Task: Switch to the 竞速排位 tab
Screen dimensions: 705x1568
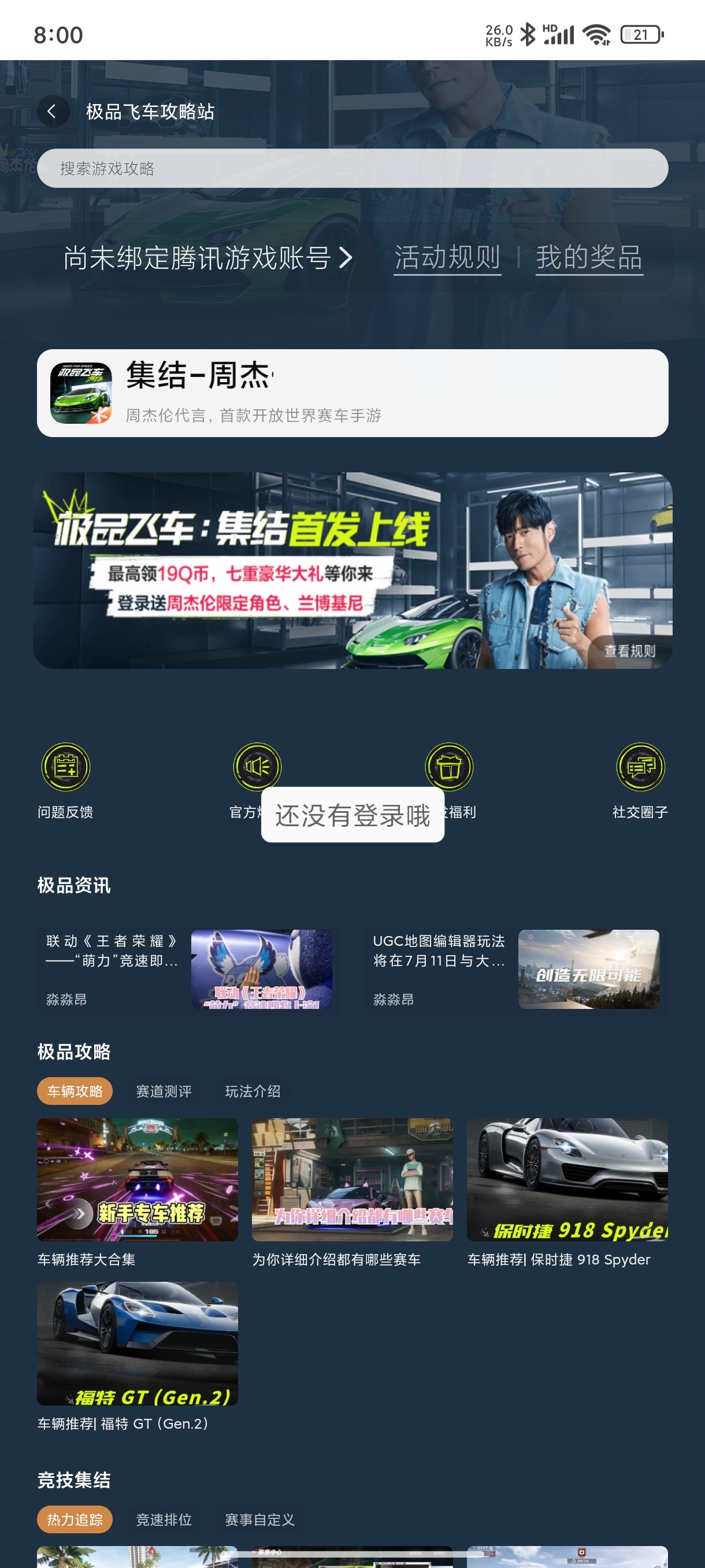Action: [x=164, y=1519]
